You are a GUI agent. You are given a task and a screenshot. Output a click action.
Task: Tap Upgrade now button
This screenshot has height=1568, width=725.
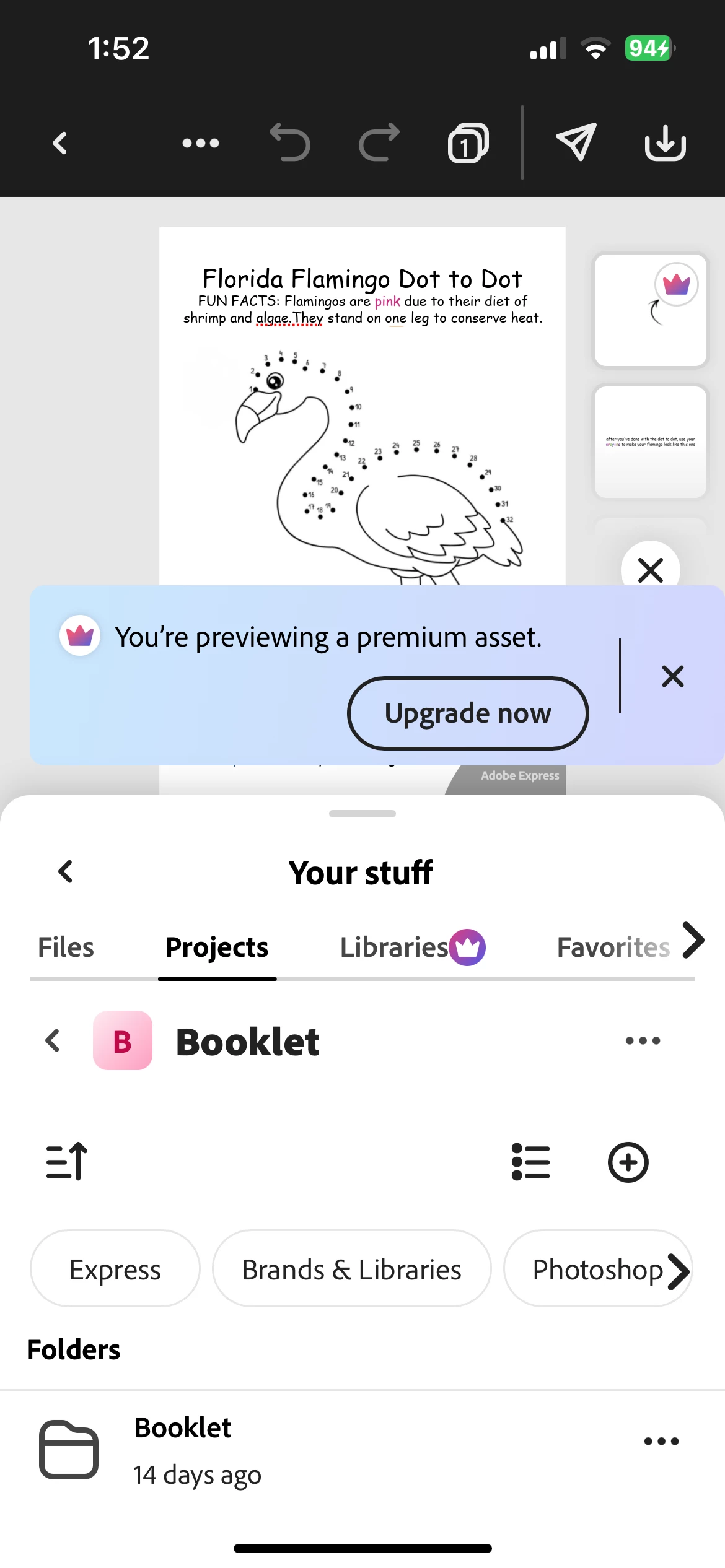point(468,713)
